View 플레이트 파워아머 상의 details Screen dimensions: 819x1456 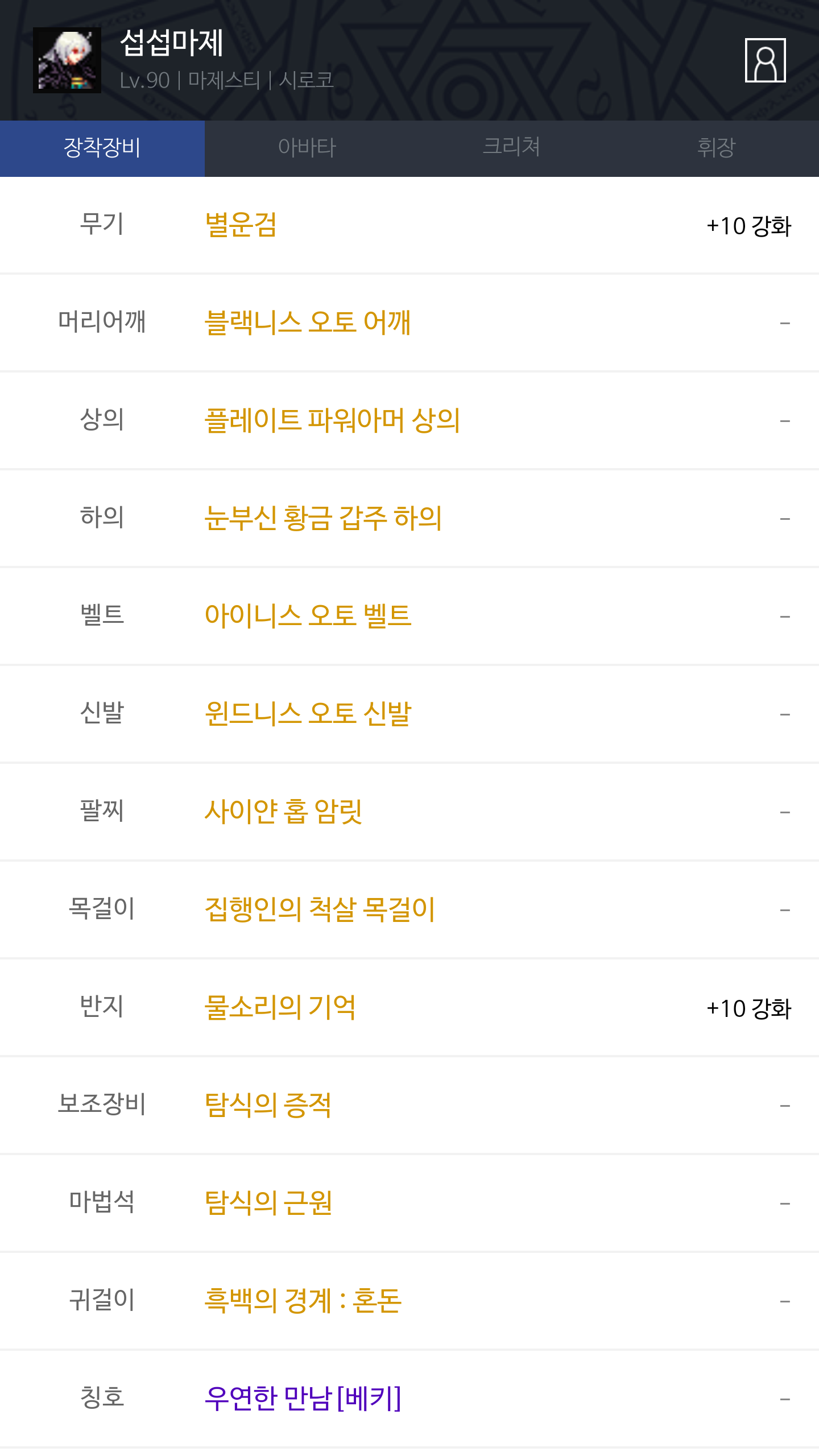332,420
